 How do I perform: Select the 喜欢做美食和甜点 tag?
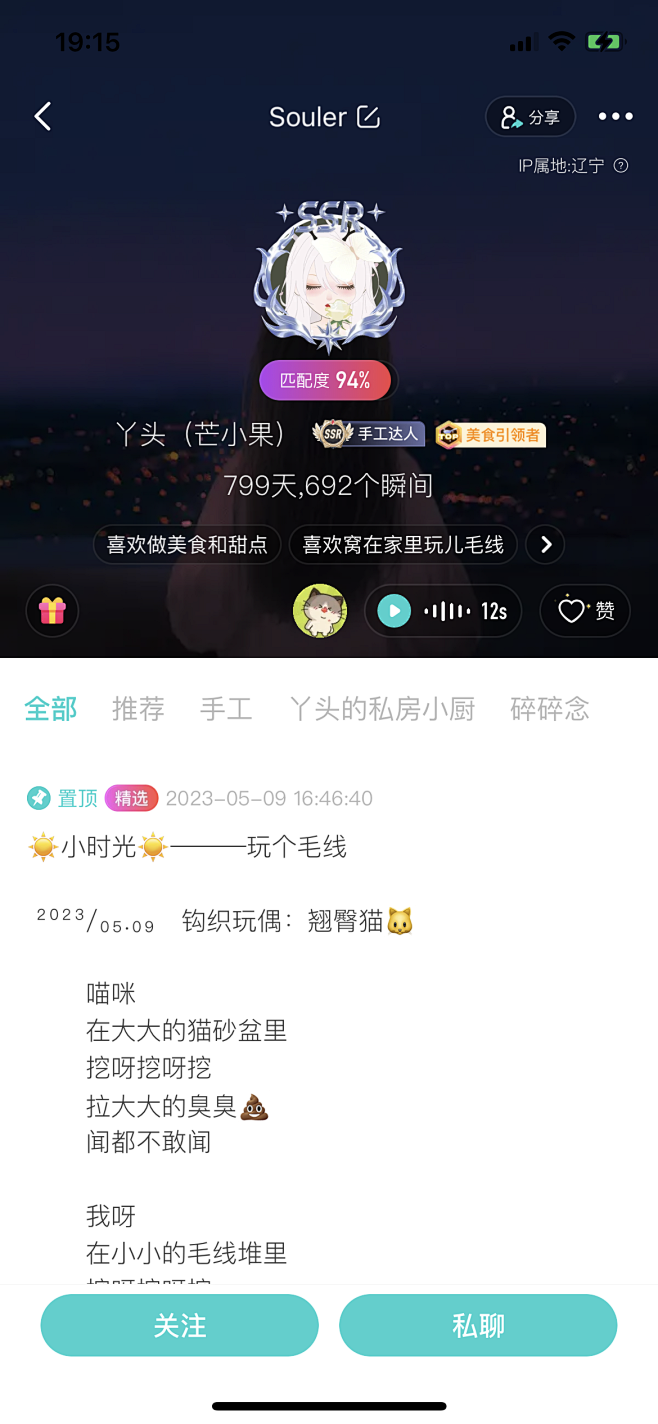click(x=187, y=545)
